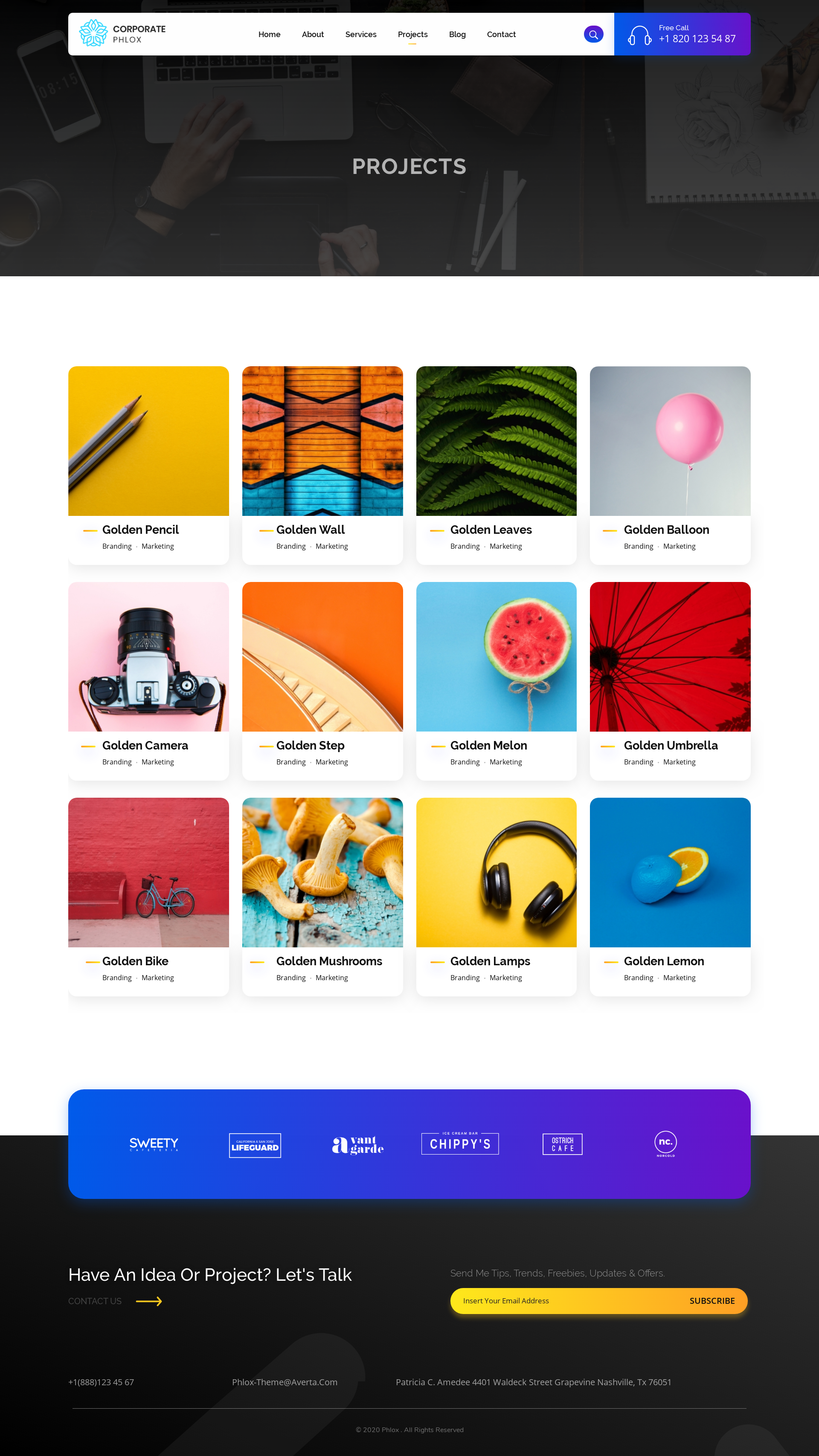This screenshot has height=1456, width=819.
Task: Navigate to Services
Action: pyautogui.click(x=360, y=35)
